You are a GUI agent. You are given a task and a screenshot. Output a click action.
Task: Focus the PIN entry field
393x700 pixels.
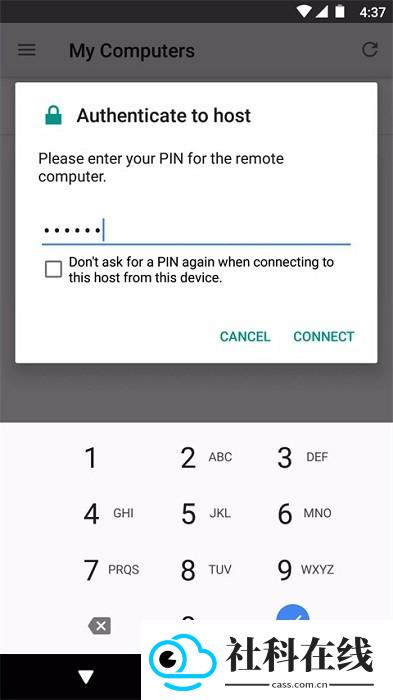[x=196, y=230]
